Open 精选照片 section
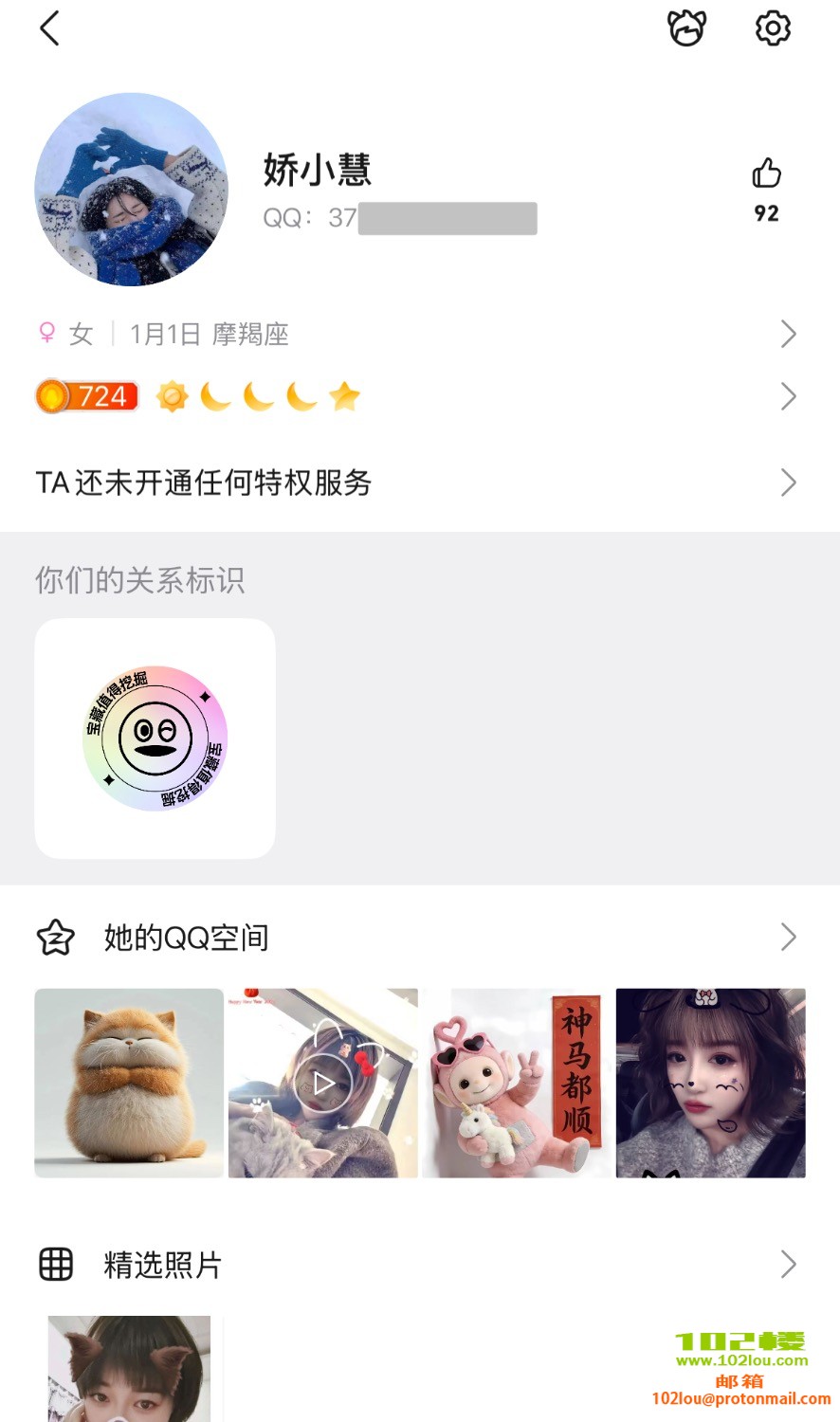This screenshot has width=840, height=1422. pos(417,1265)
